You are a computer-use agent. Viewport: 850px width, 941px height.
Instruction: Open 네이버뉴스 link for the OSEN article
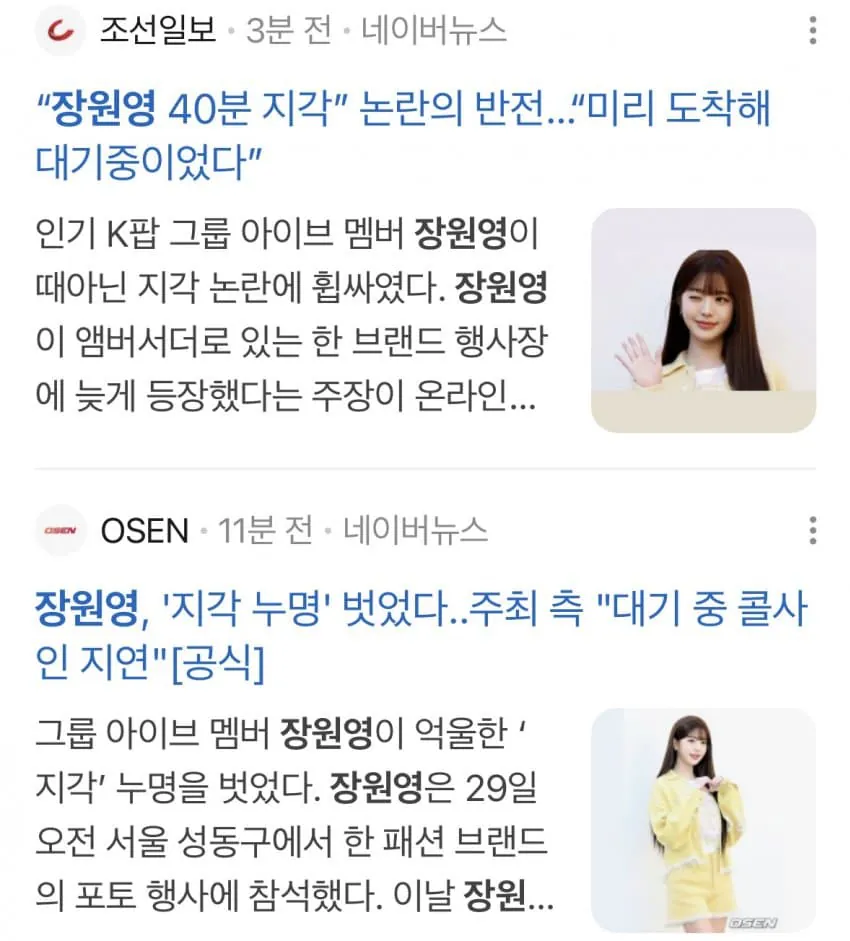(415, 530)
